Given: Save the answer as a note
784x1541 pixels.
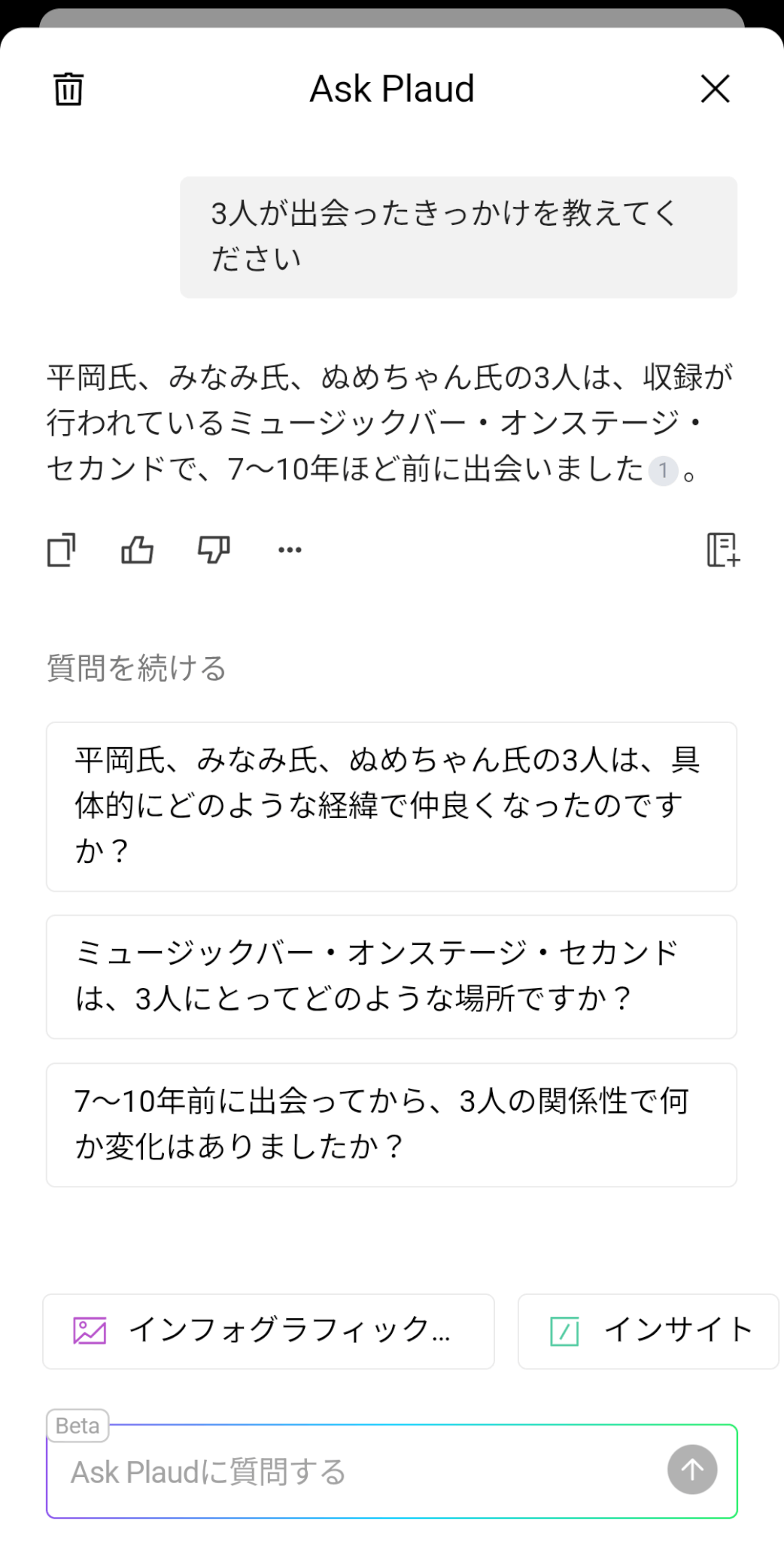Looking at the screenshot, I should [x=723, y=549].
